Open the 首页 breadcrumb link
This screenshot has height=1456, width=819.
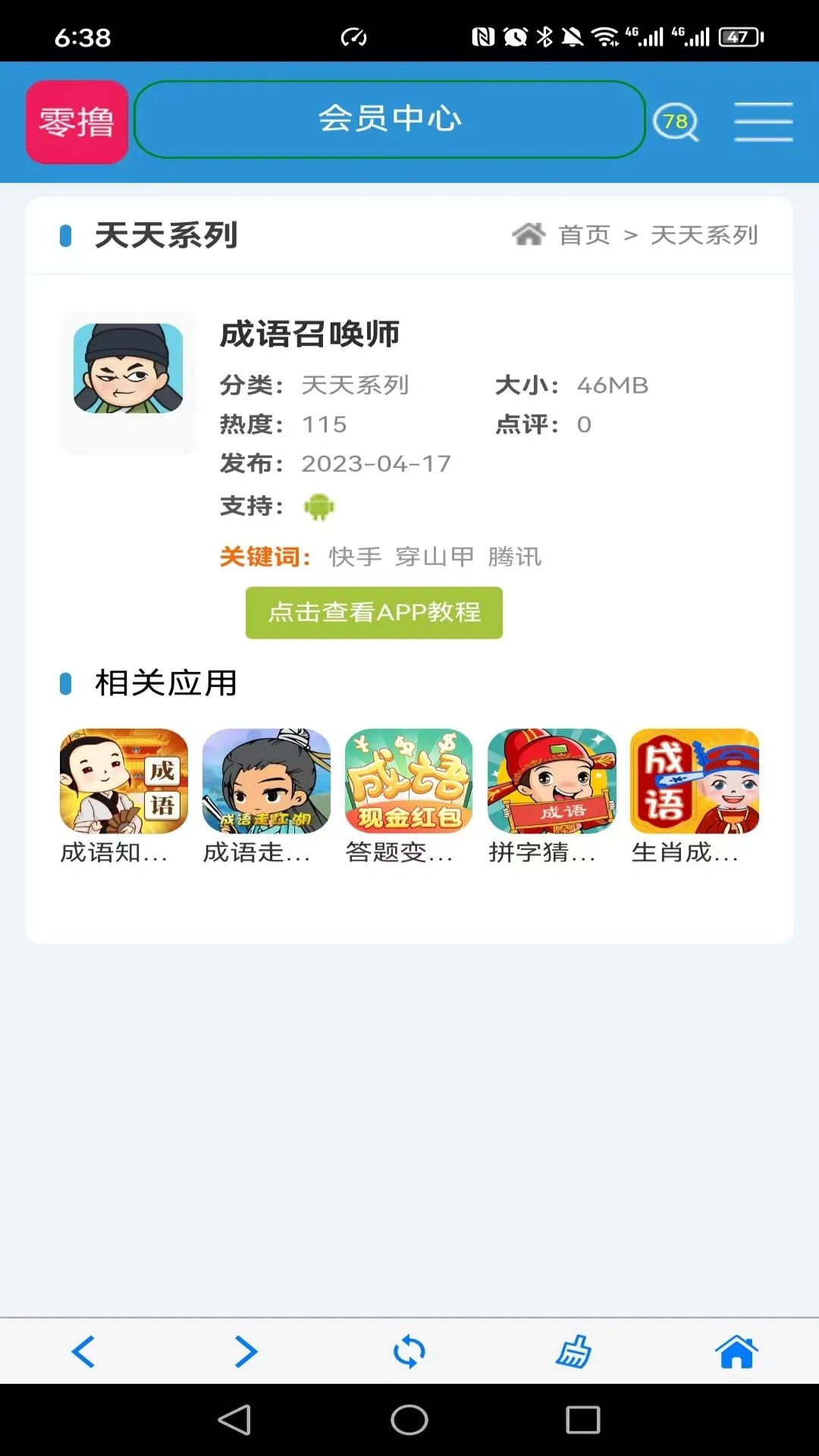[x=584, y=235]
